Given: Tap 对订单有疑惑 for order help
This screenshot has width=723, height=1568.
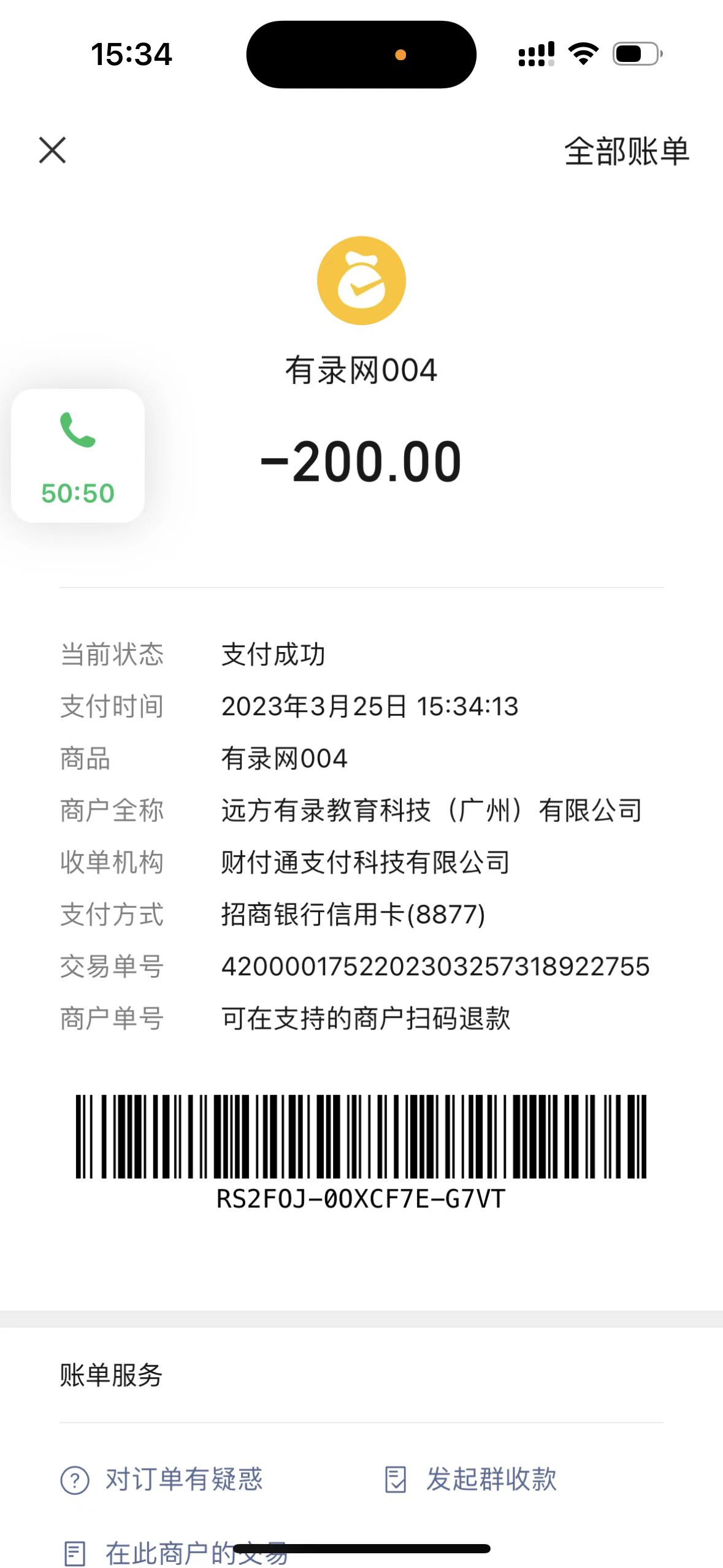Looking at the screenshot, I should coord(163,1479).
